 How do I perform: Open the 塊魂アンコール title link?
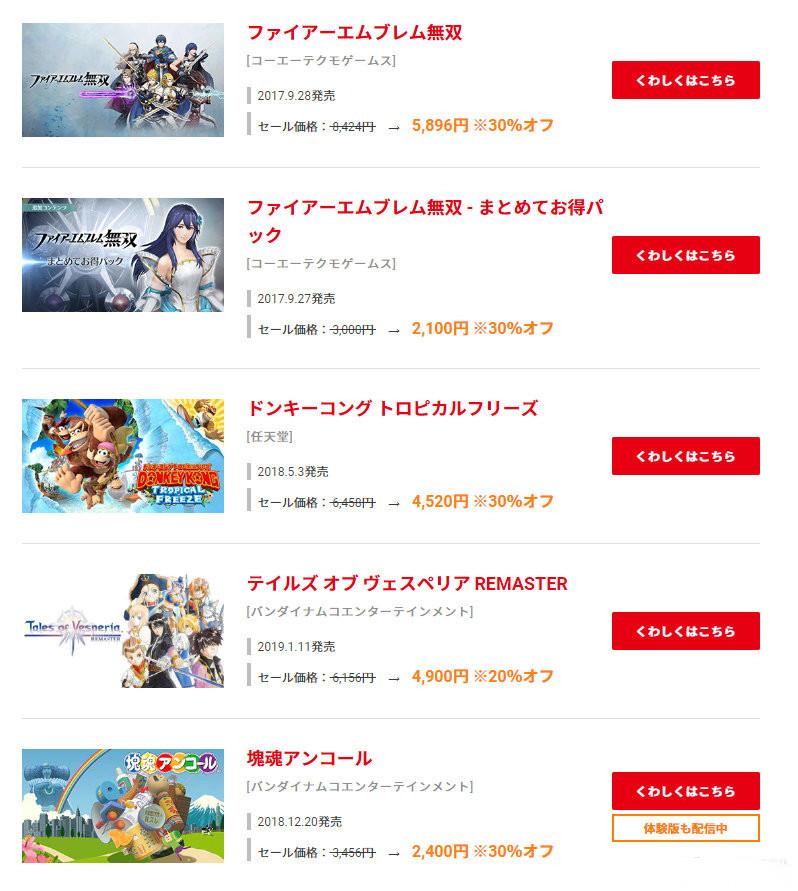309,758
